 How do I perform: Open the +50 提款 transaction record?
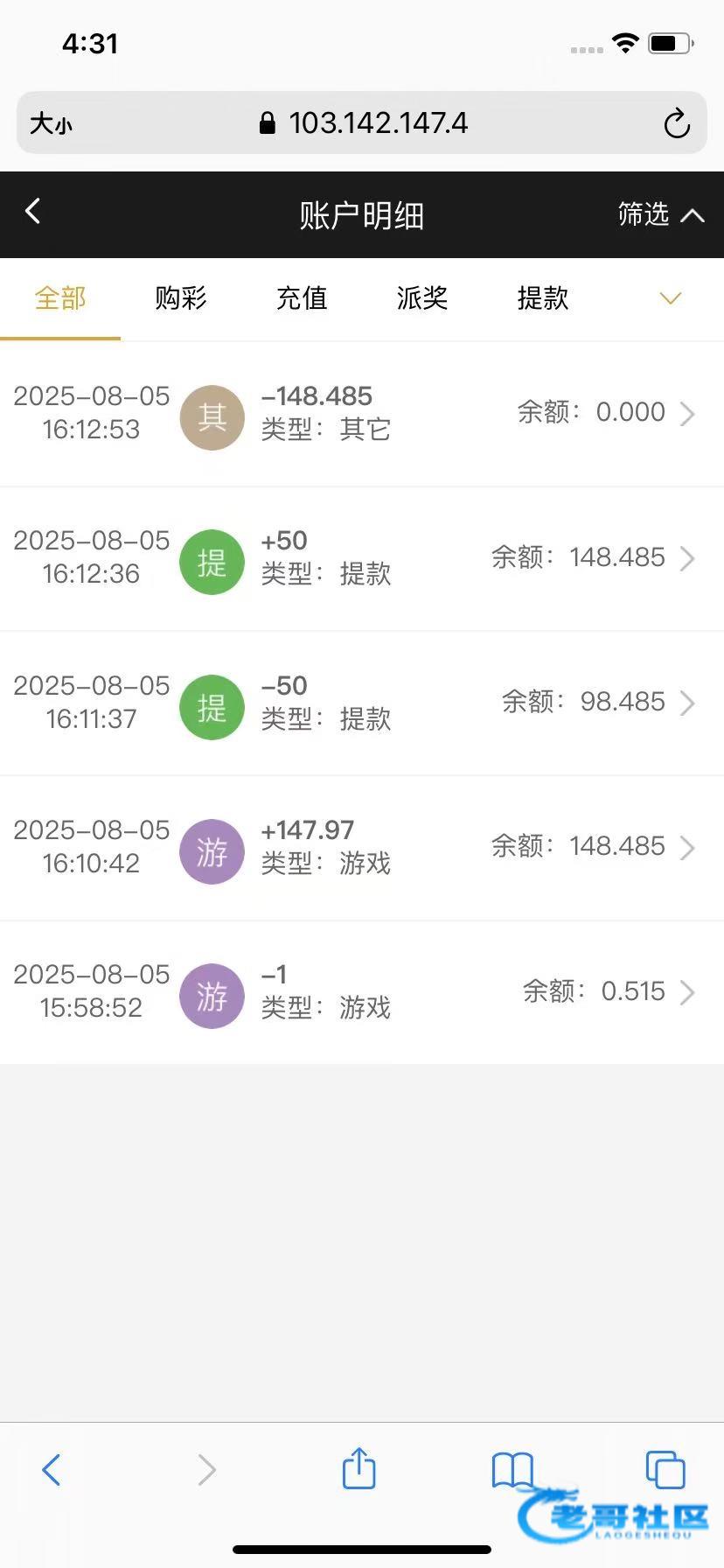pos(362,559)
